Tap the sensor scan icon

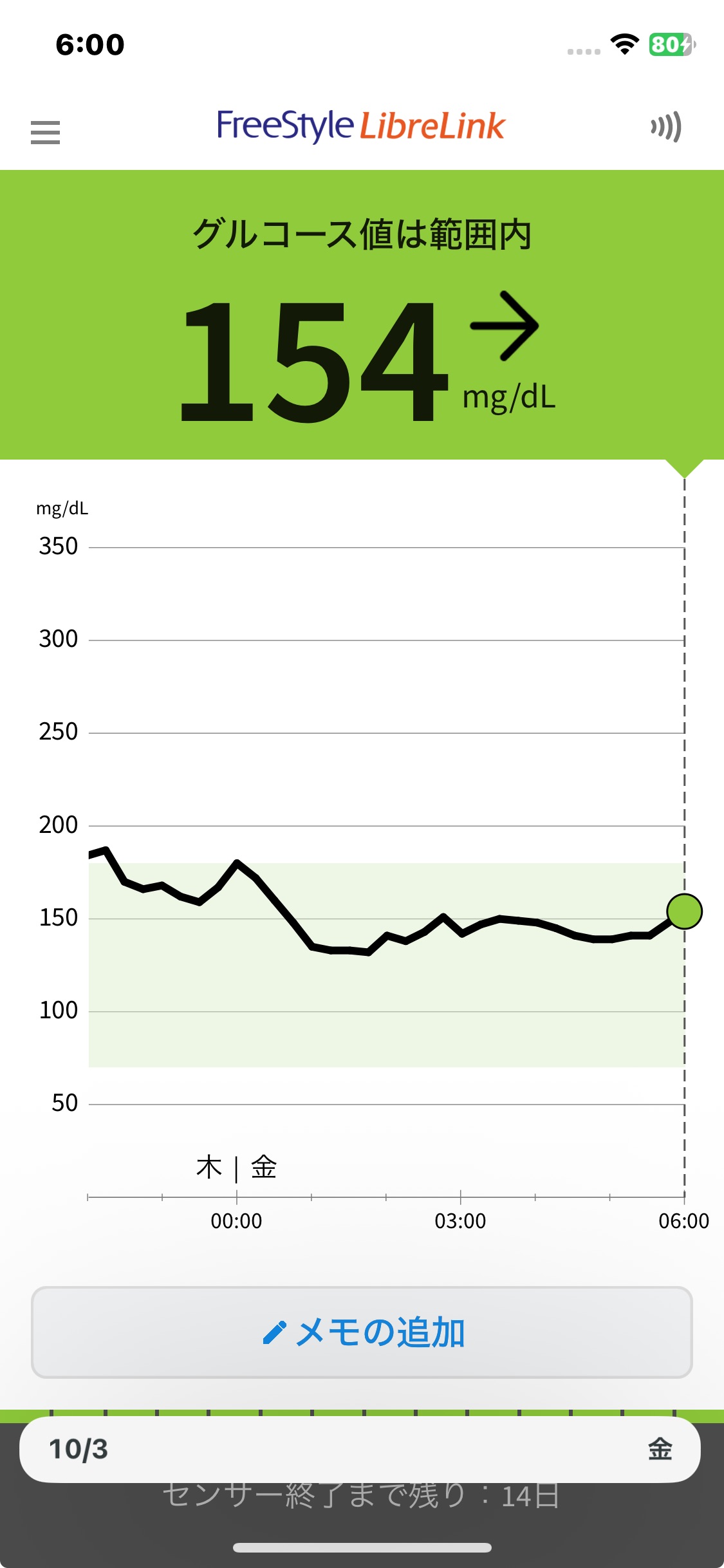click(666, 127)
